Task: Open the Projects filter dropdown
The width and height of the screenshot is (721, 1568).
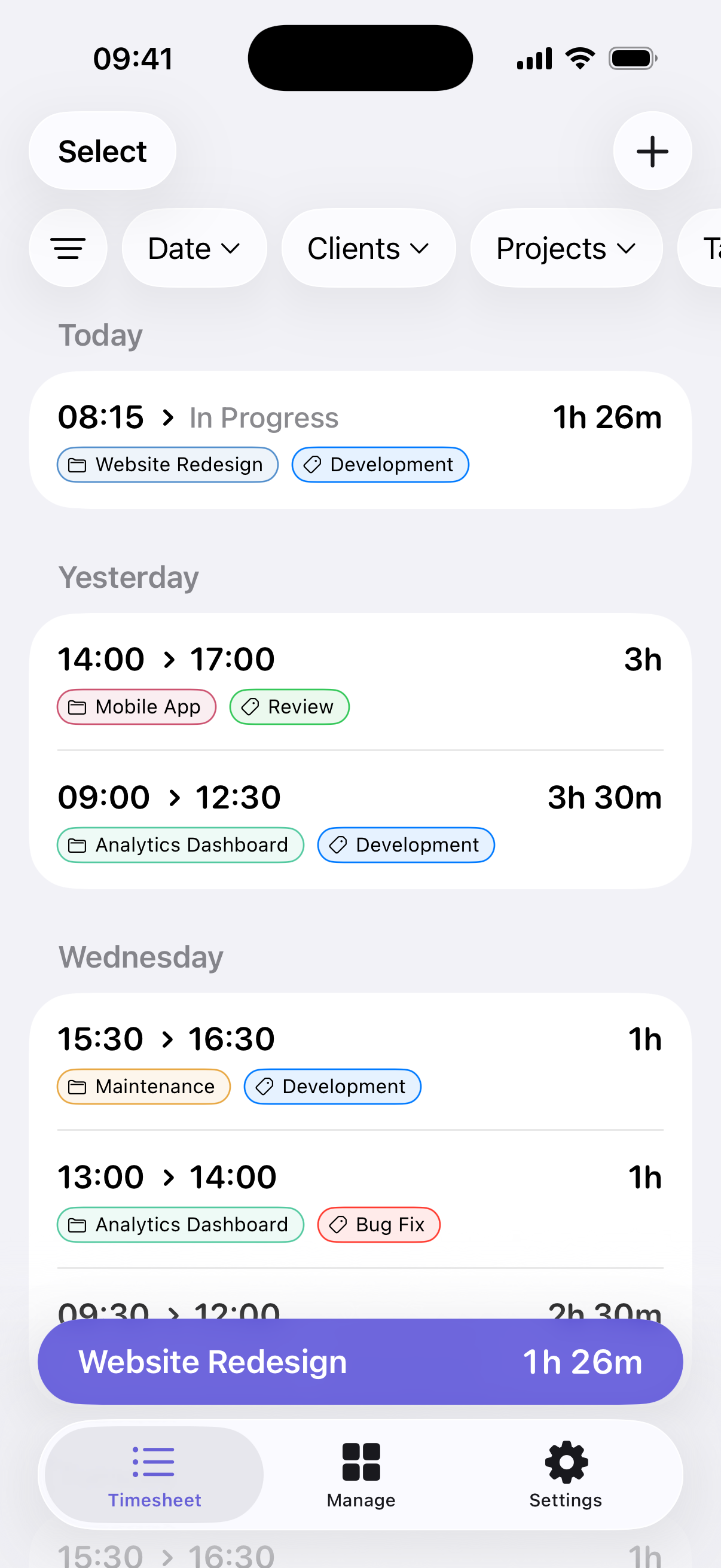Action: (565, 248)
